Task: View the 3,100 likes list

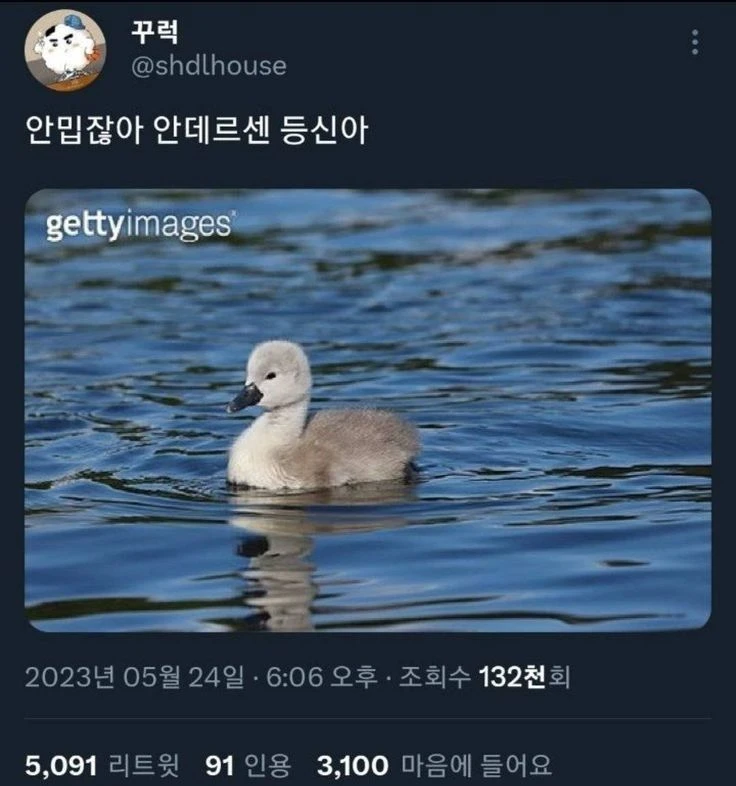Action: point(434,765)
